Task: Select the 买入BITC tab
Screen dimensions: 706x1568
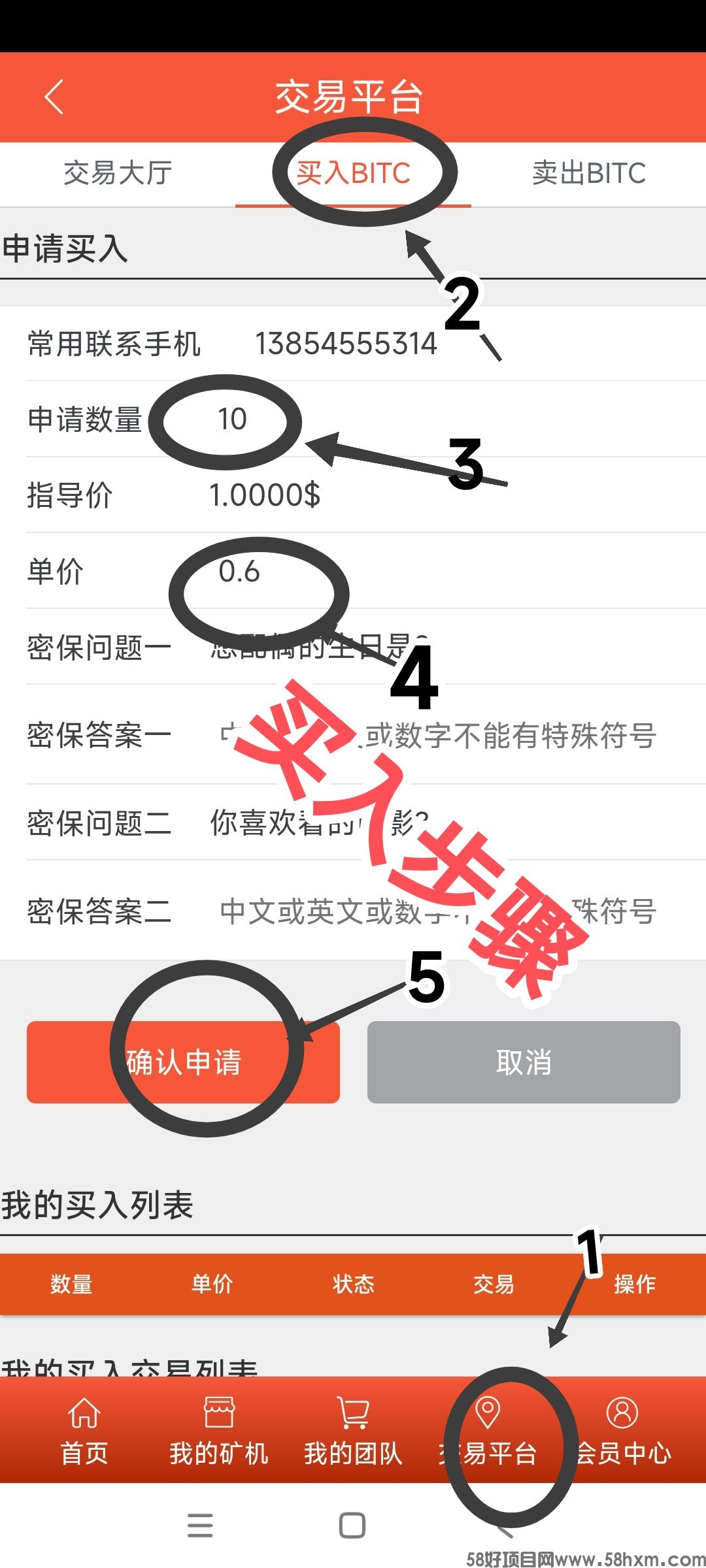Action: [353, 174]
